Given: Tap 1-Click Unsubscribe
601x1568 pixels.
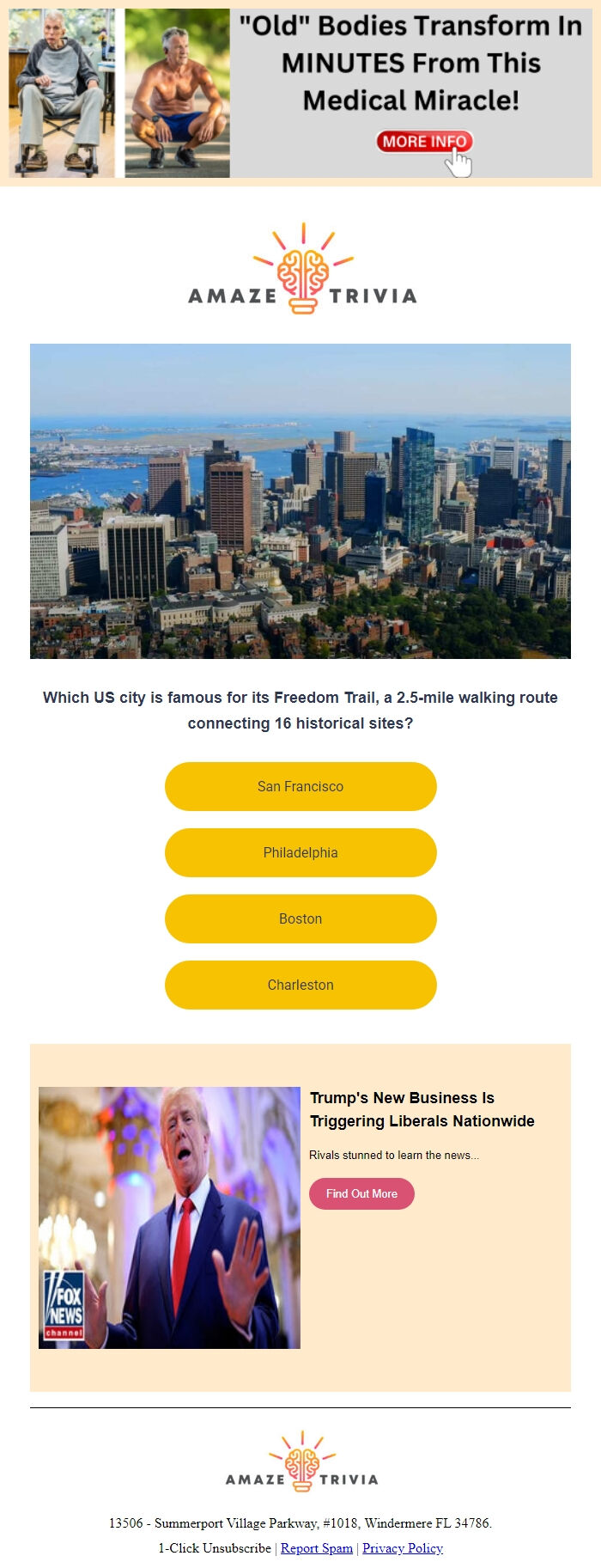Looking at the screenshot, I should click(x=215, y=1547).
